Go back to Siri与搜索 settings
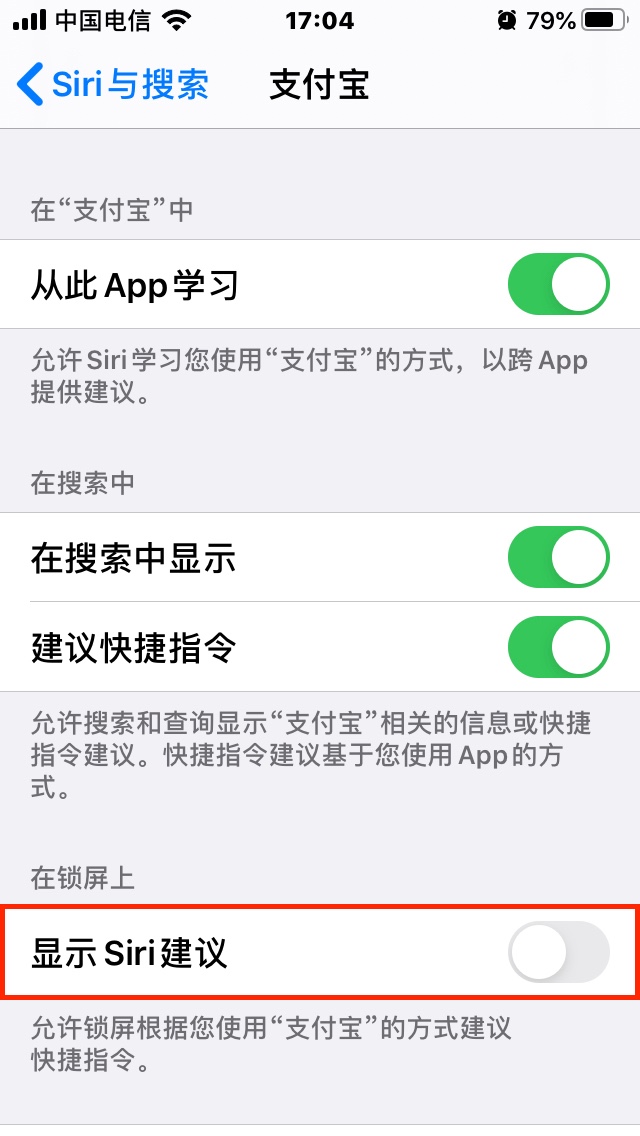This screenshot has width=640, height=1136. [112, 85]
